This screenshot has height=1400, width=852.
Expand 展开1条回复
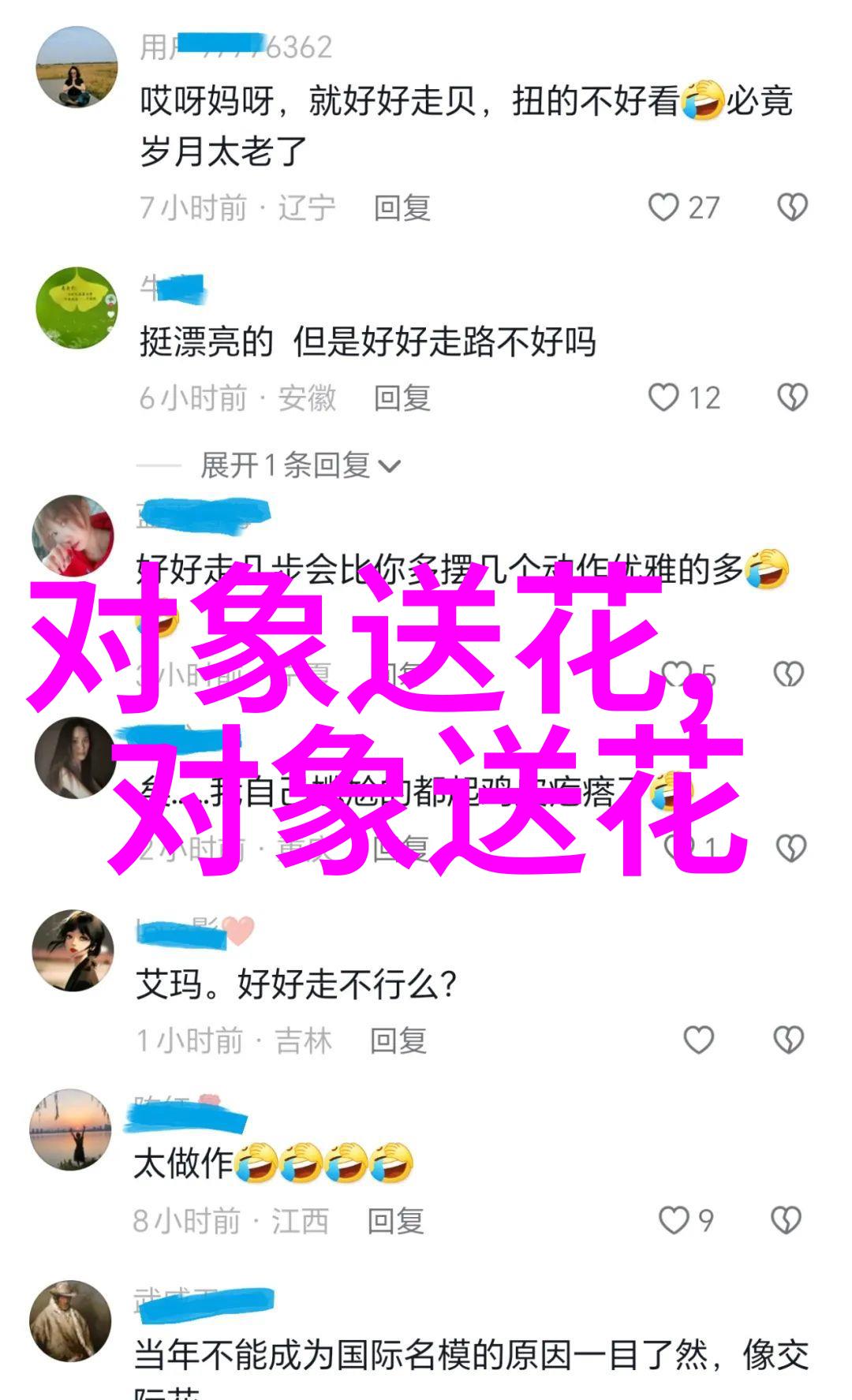tap(300, 465)
